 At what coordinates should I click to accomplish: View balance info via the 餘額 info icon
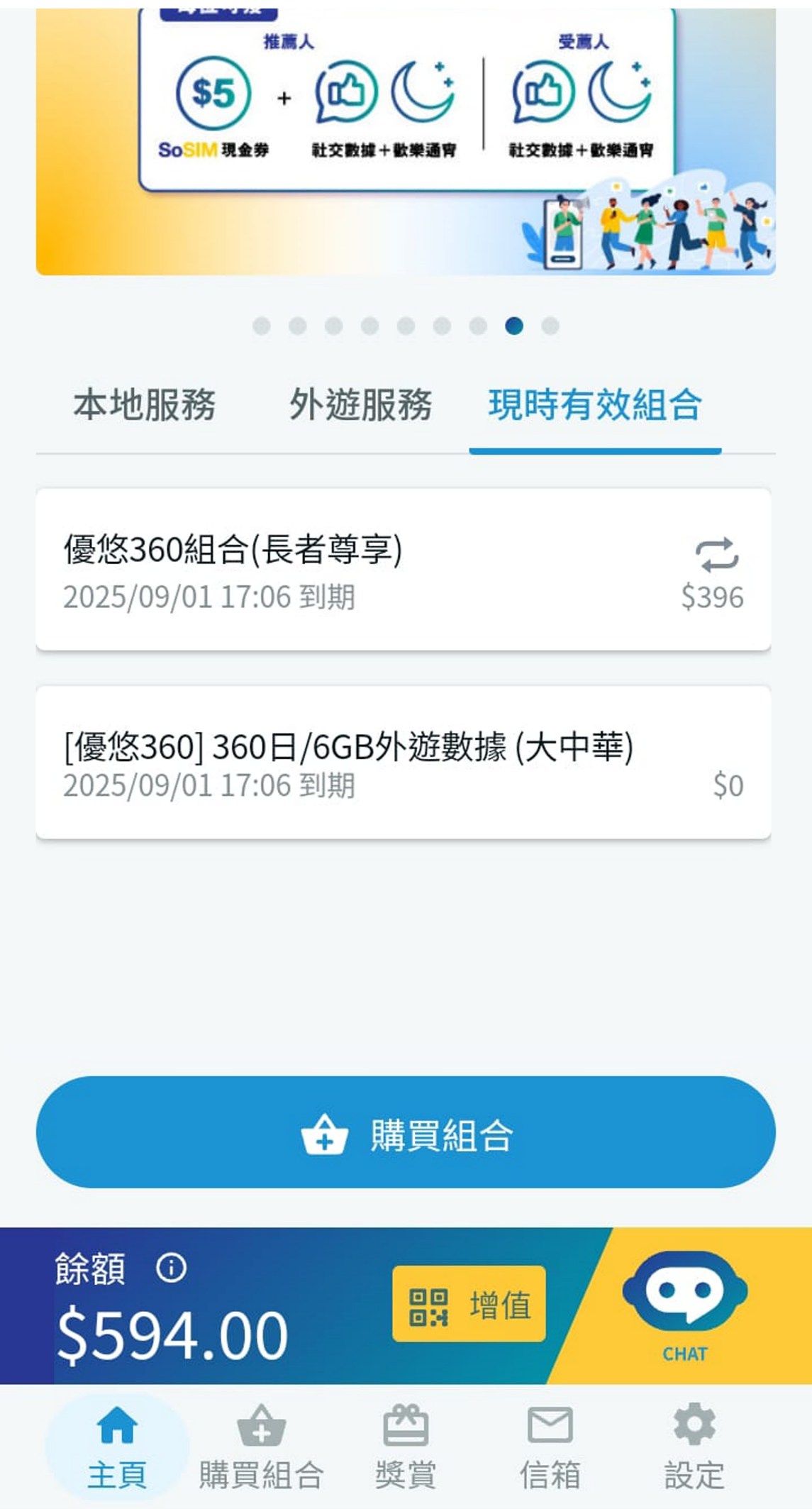(171, 1268)
